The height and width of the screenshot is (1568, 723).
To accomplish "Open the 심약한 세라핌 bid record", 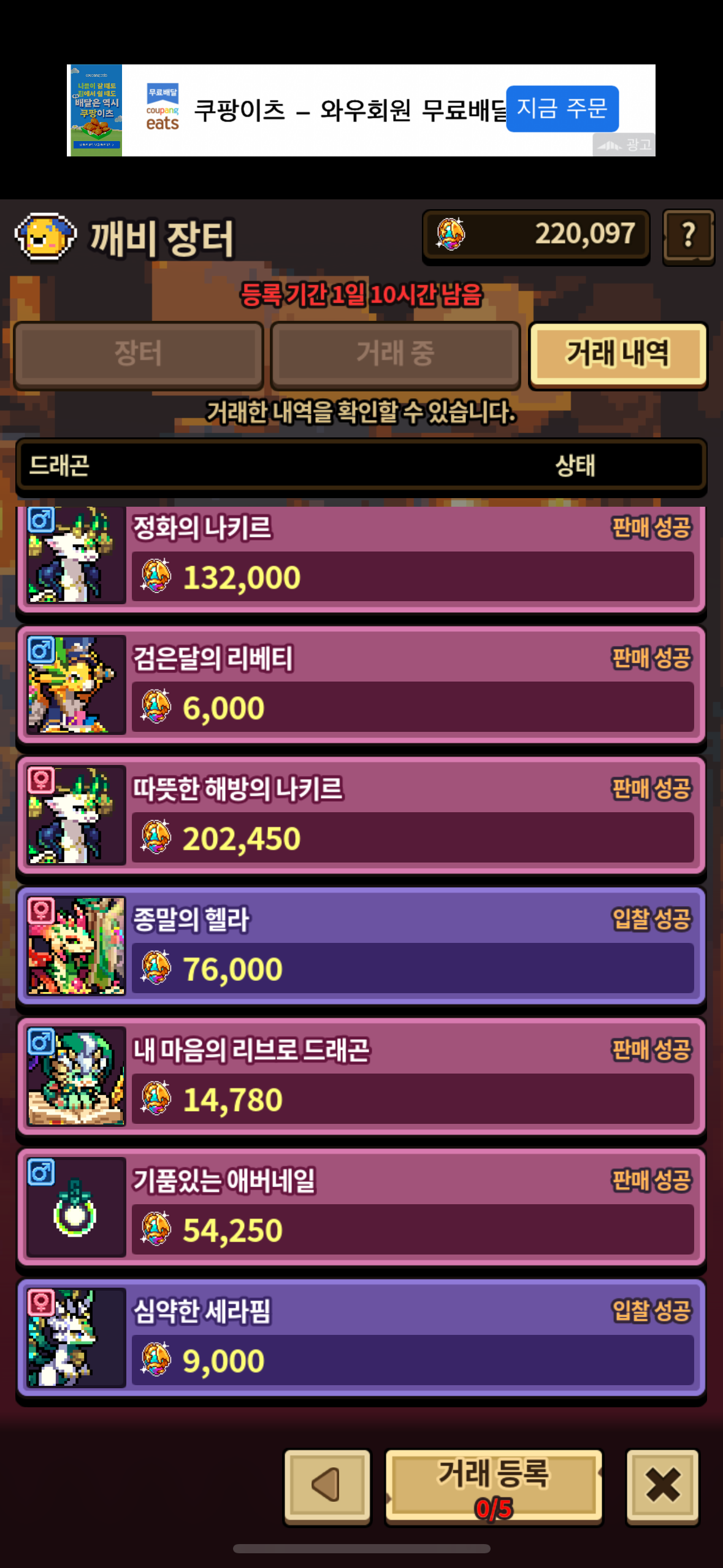I will [361, 1337].
